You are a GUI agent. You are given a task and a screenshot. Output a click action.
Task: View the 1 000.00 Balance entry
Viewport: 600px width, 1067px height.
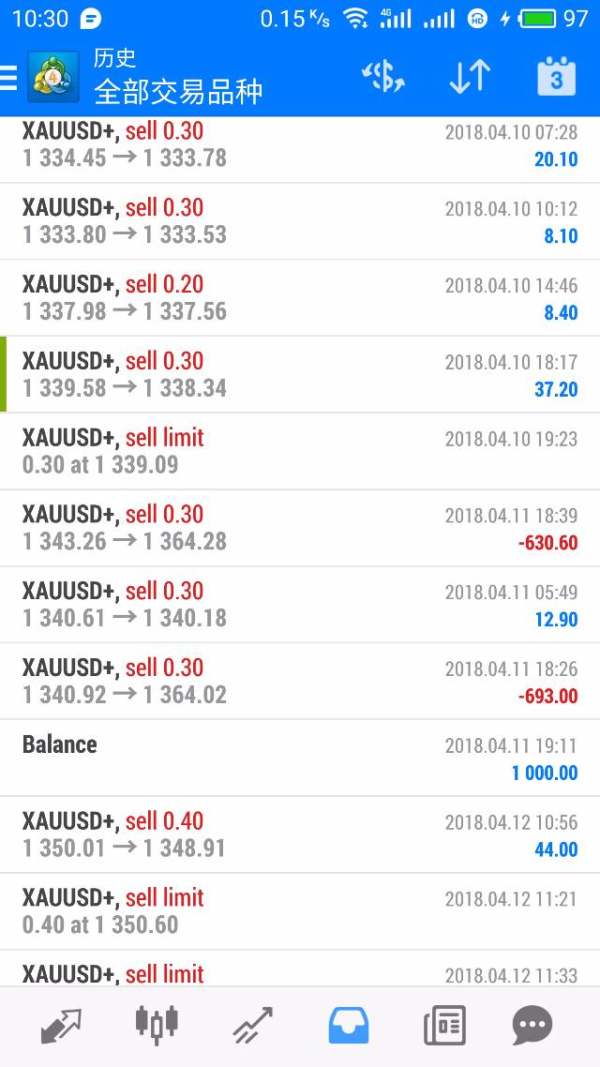click(300, 758)
